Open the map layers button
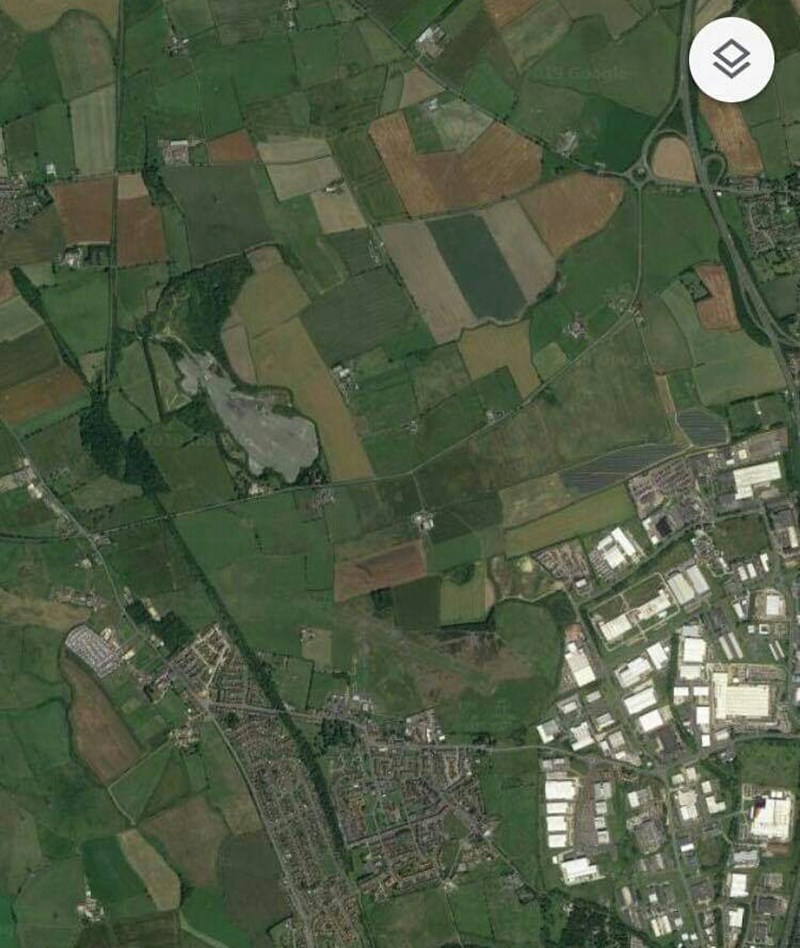800x948 pixels. click(x=731, y=60)
